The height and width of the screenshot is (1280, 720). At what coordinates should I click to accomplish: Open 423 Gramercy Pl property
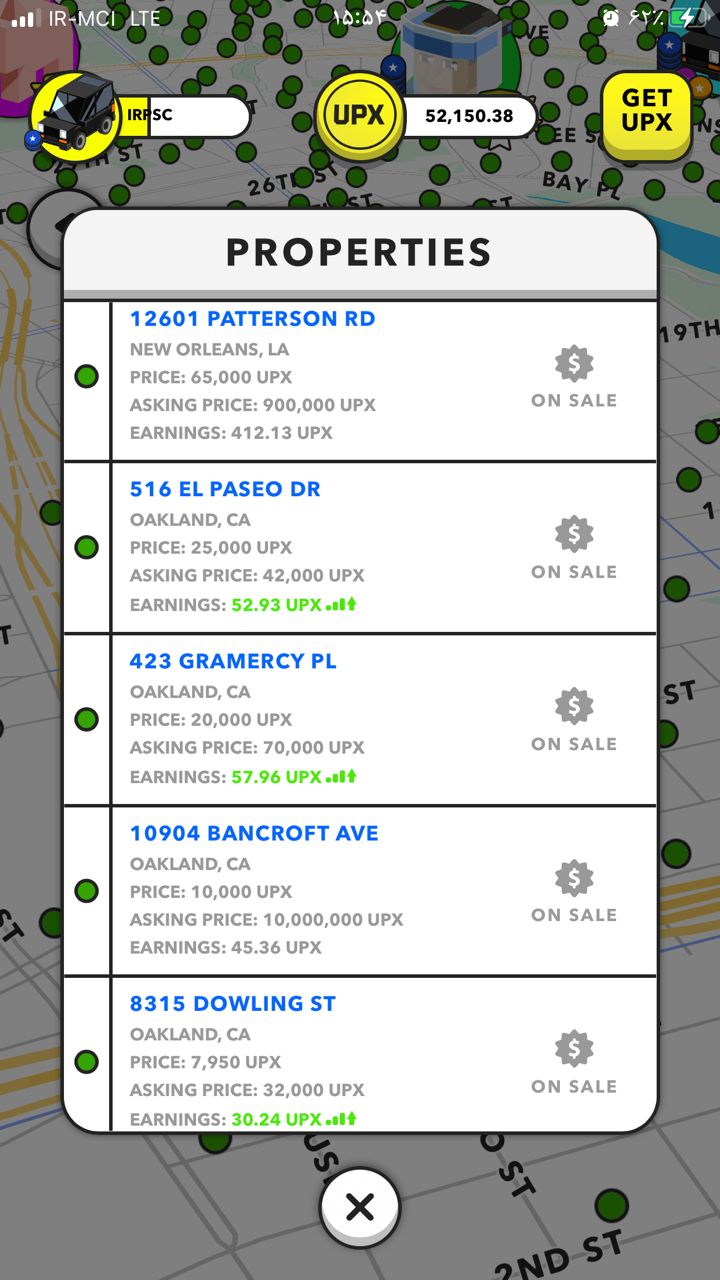[233, 662]
